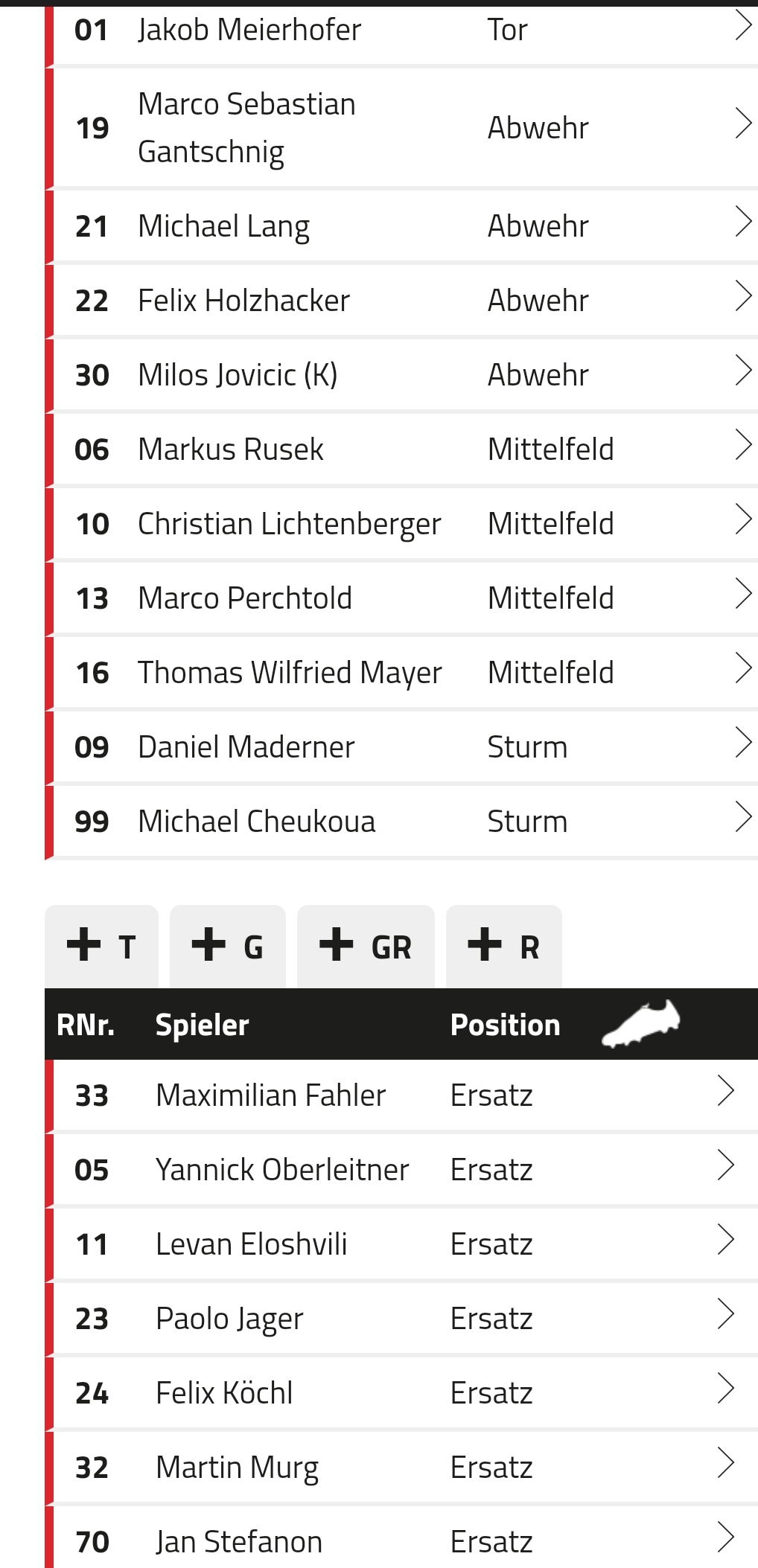This screenshot has width=758, height=1568.
Task: Open Thomas Wilfried Mayer's row
Action: click(x=401, y=672)
